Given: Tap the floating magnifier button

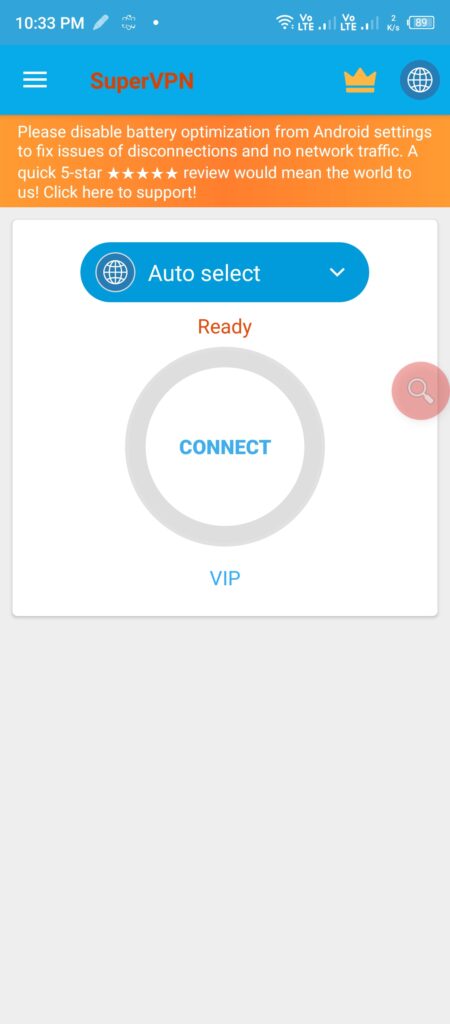Looking at the screenshot, I should pos(420,391).
